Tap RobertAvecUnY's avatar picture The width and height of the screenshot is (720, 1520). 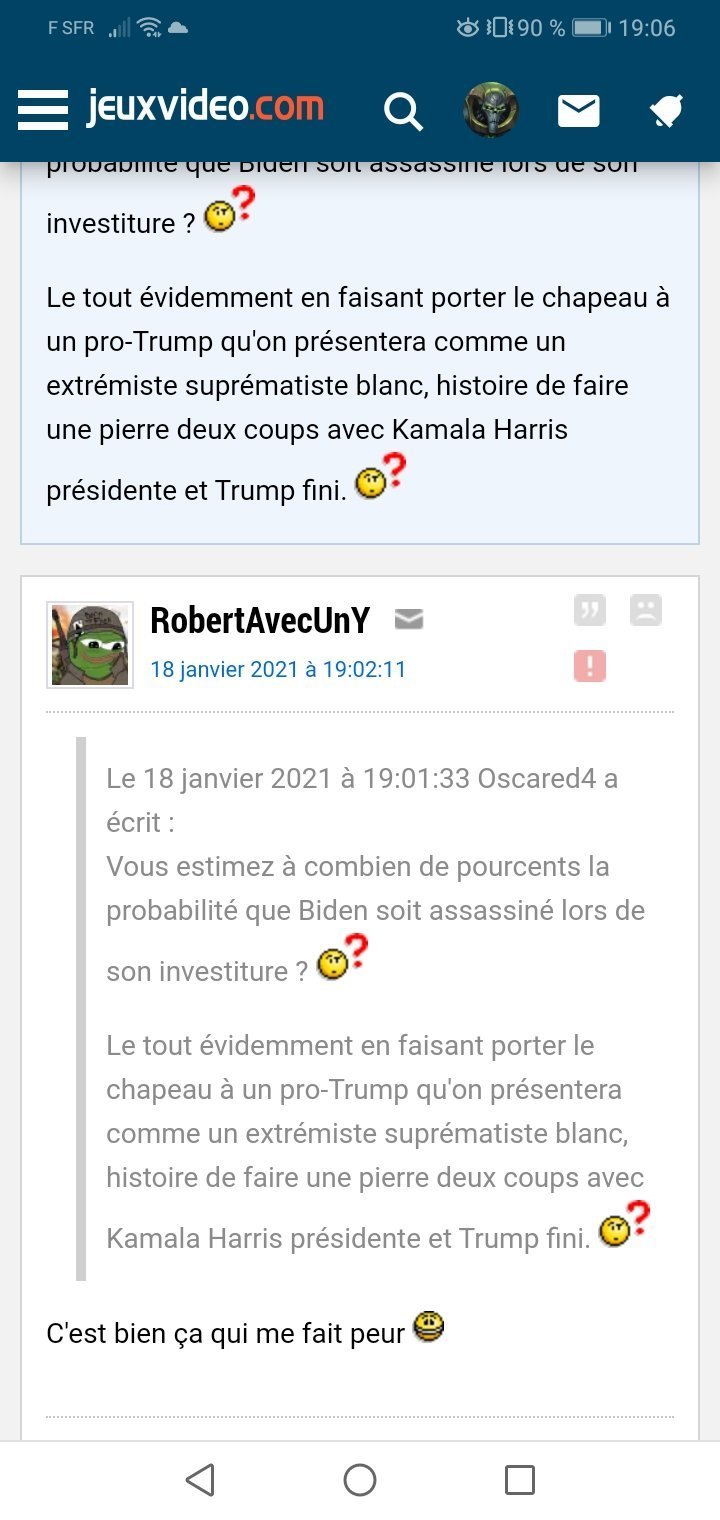[x=90, y=645]
